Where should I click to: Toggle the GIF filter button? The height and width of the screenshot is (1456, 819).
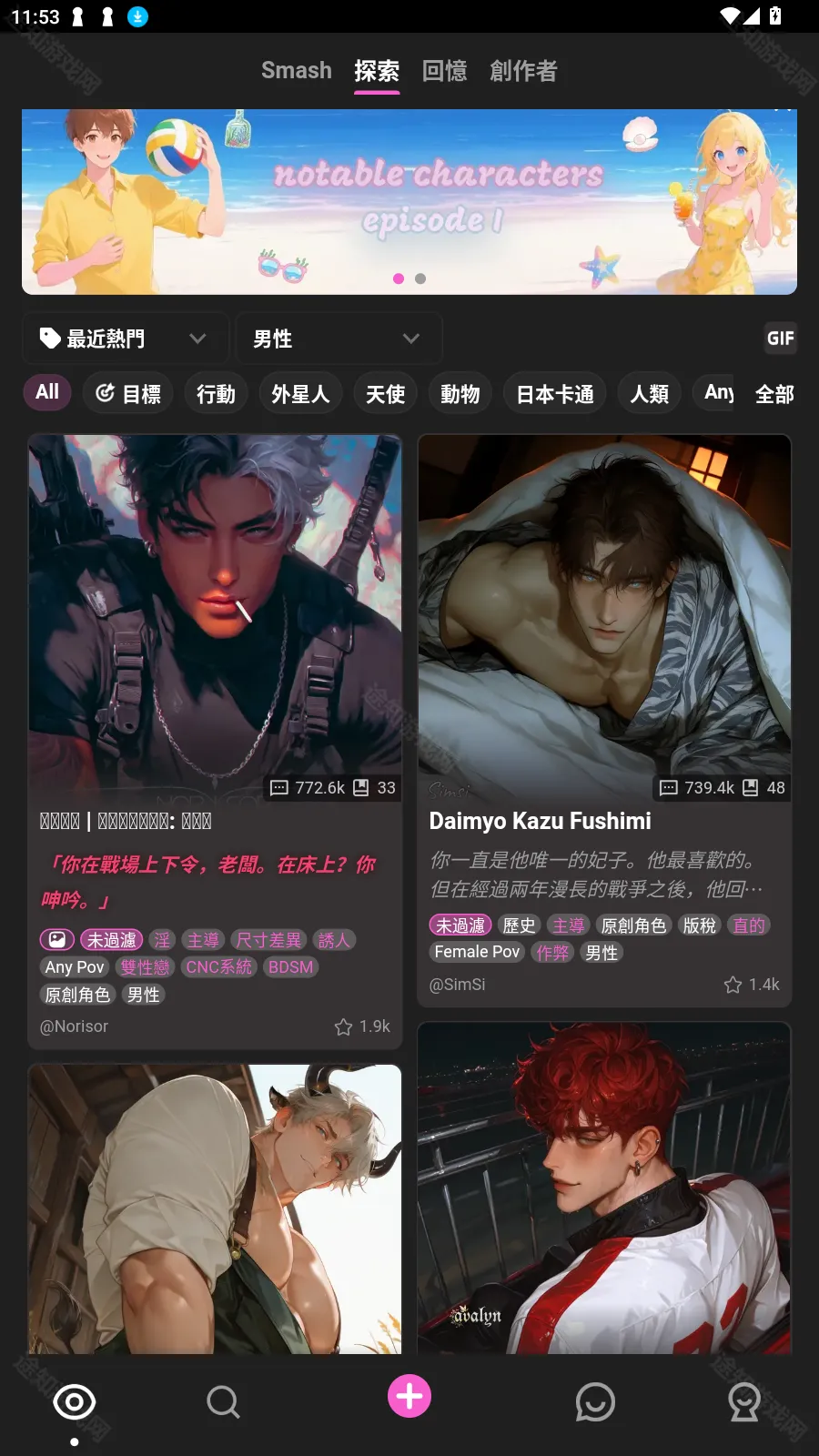tap(780, 339)
